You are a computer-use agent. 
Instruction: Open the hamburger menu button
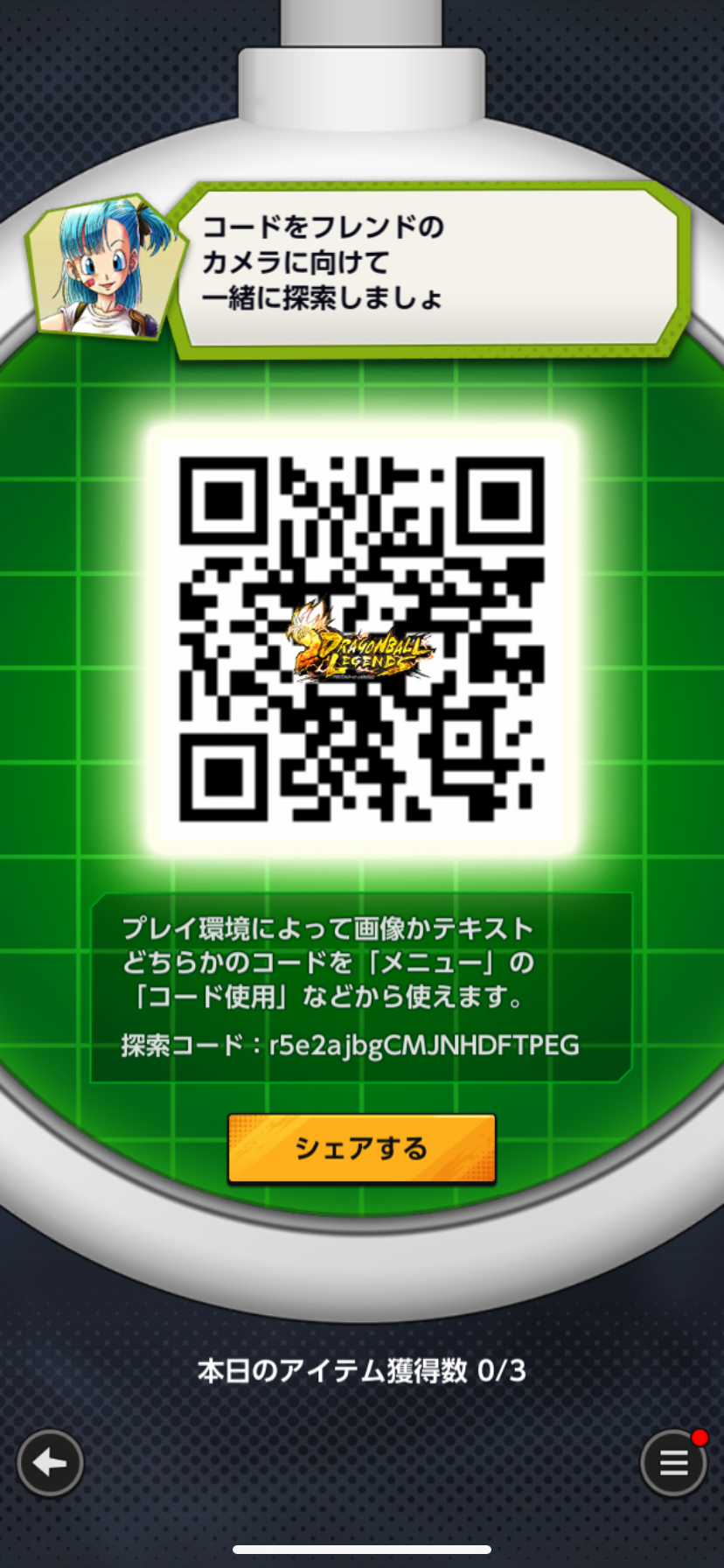pyautogui.click(x=673, y=1462)
